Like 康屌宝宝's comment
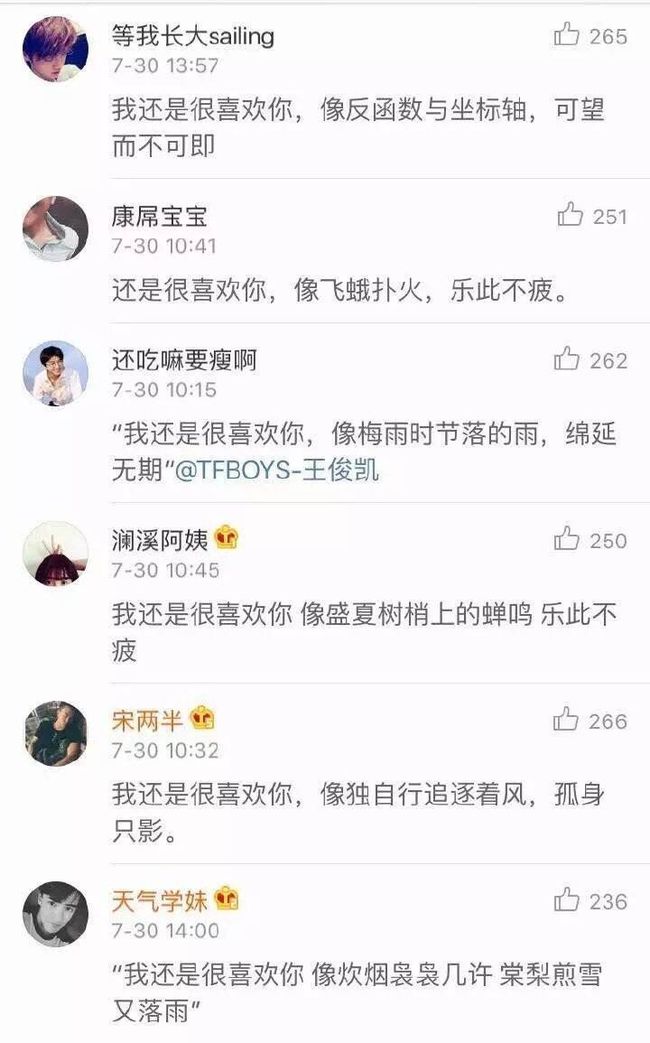The width and height of the screenshot is (650, 1043). pyautogui.click(x=570, y=215)
